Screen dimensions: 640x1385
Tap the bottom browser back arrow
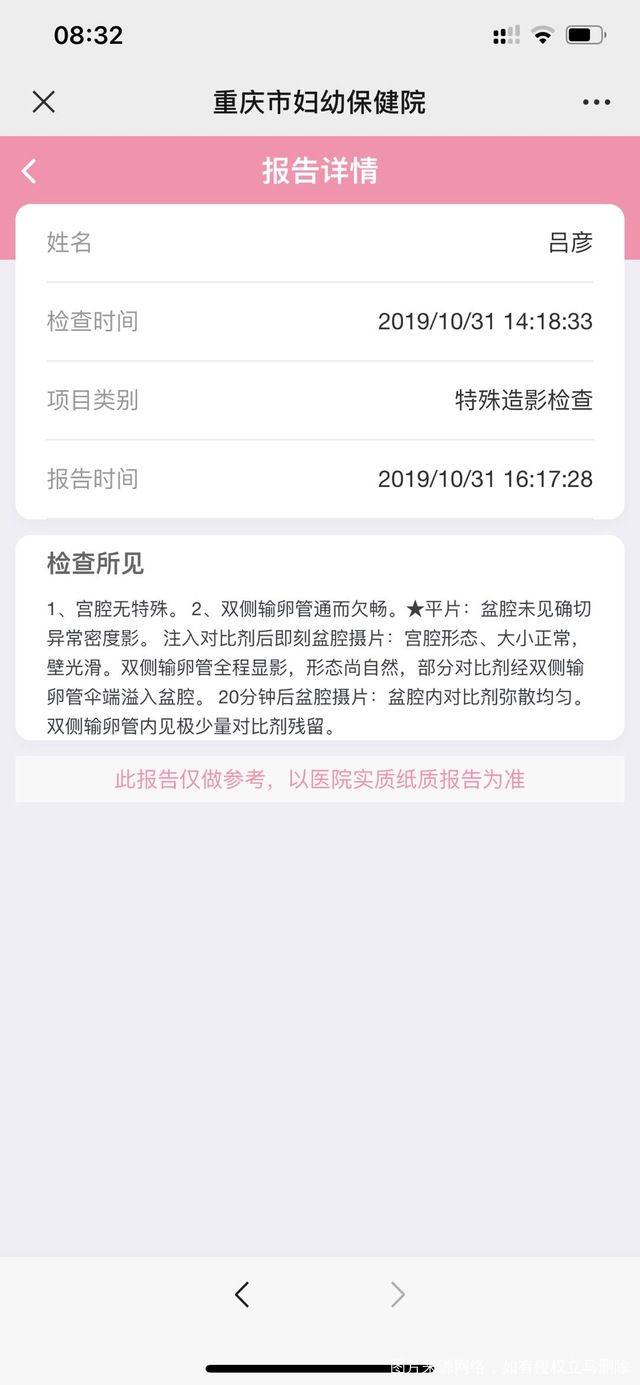(241, 1295)
